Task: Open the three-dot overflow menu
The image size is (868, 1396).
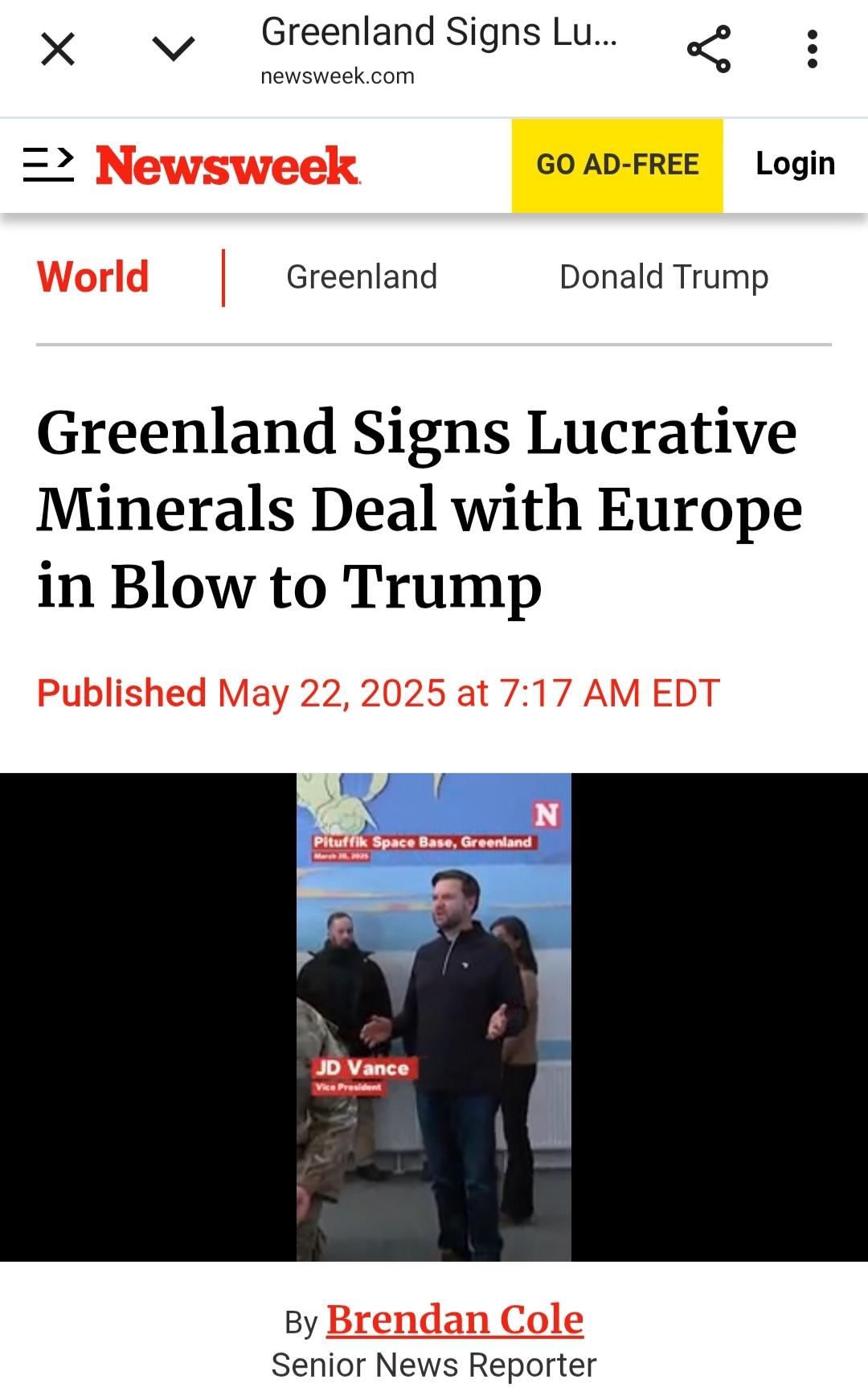Action: point(813,49)
